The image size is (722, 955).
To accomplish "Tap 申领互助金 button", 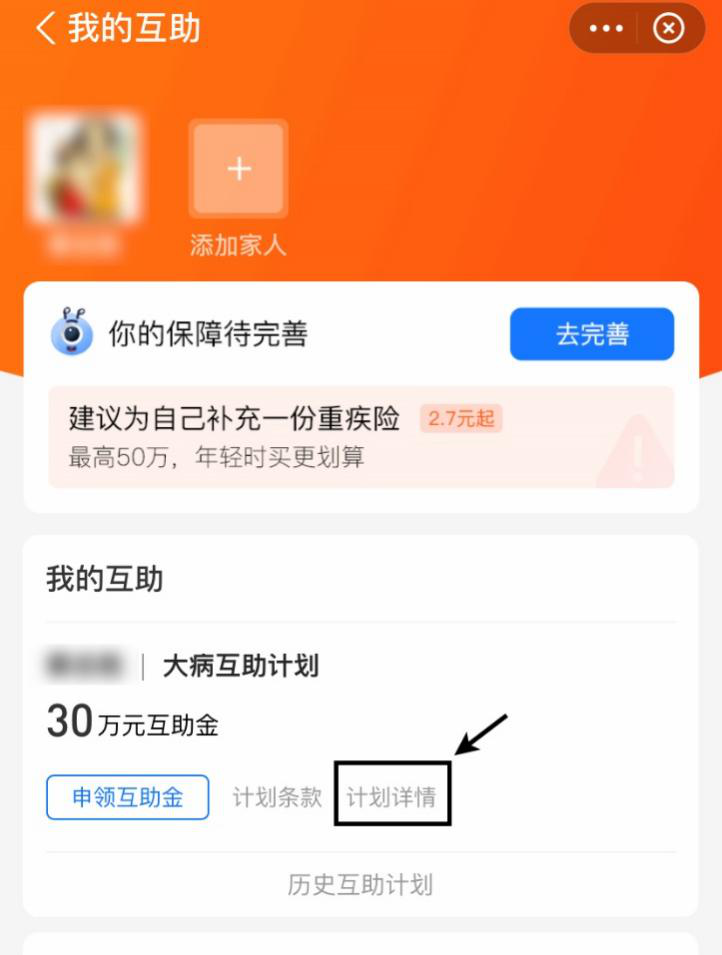I will tap(128, 797).
